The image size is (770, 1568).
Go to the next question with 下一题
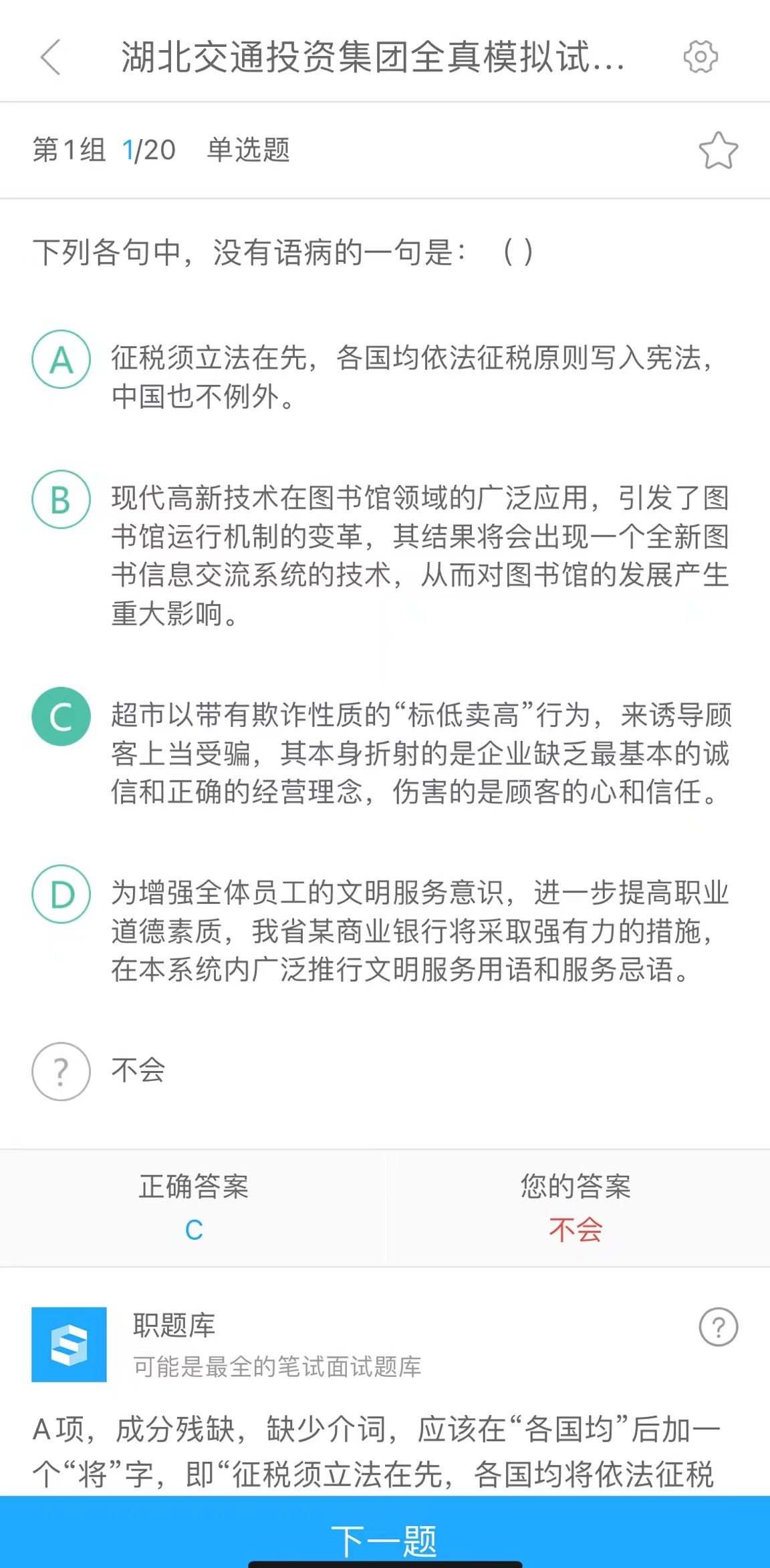click(385, 1539)
